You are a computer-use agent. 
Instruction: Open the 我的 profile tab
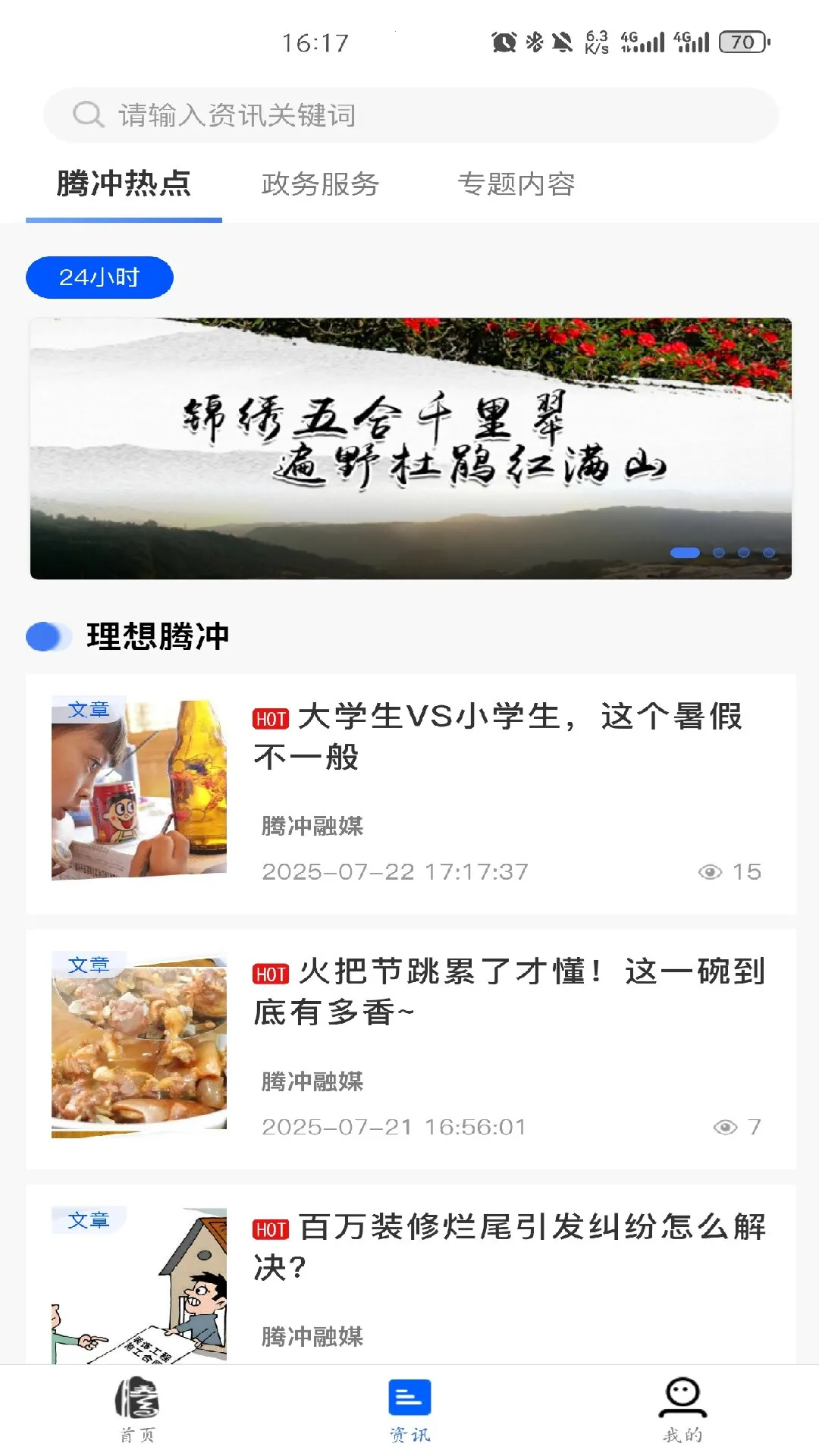pos(682,1410)
